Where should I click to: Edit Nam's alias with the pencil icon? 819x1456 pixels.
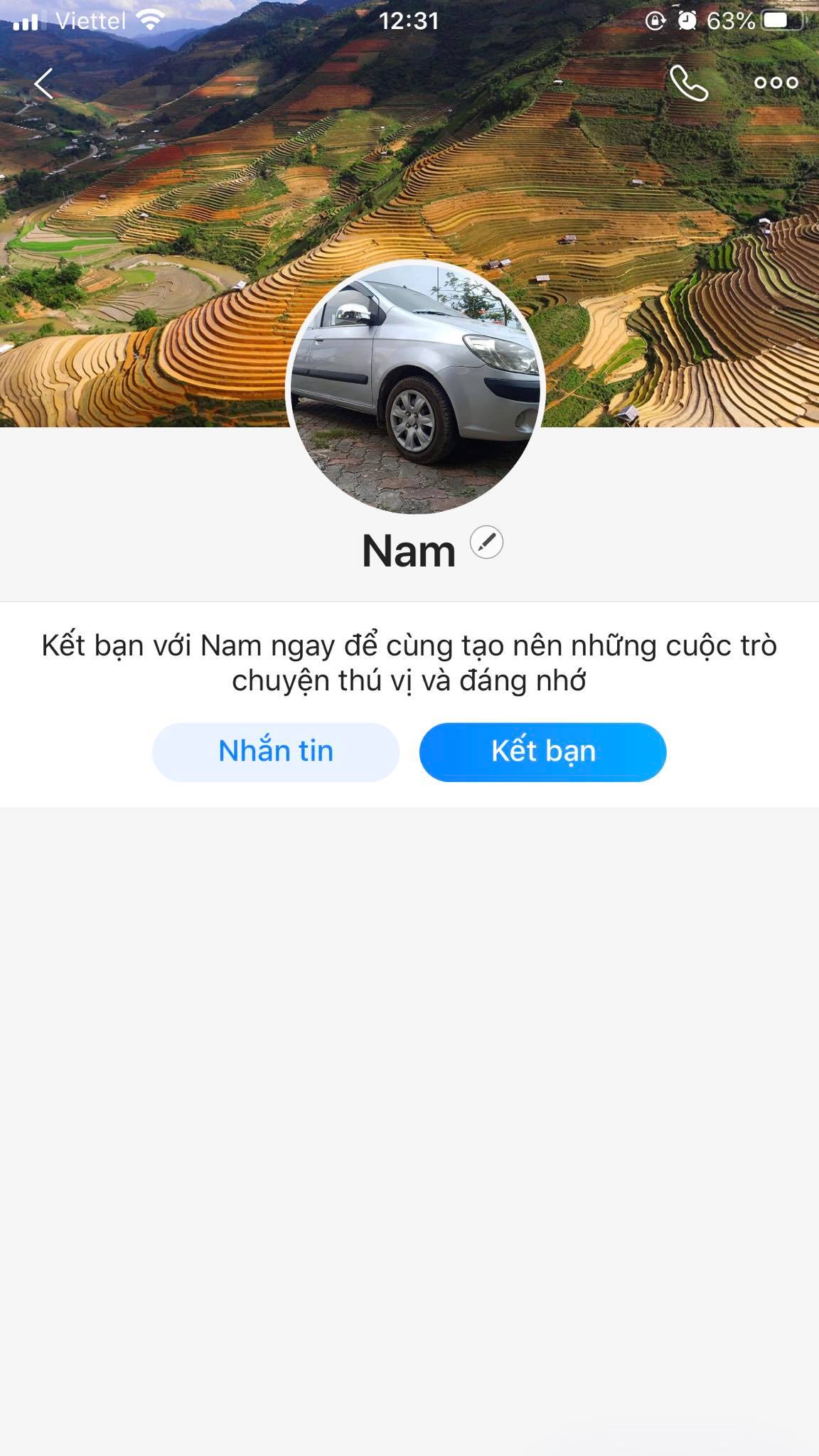pyautogui.click(x=487, y=543)
